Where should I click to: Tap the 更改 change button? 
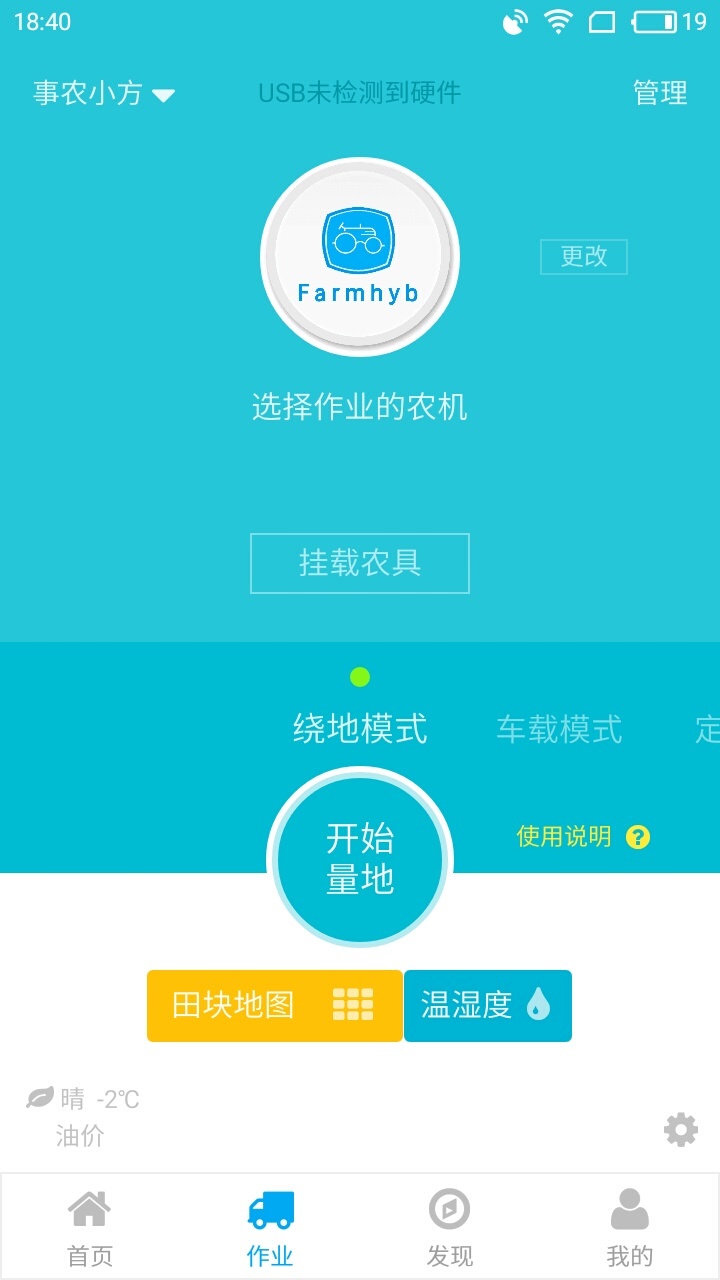tap(584, 256)
